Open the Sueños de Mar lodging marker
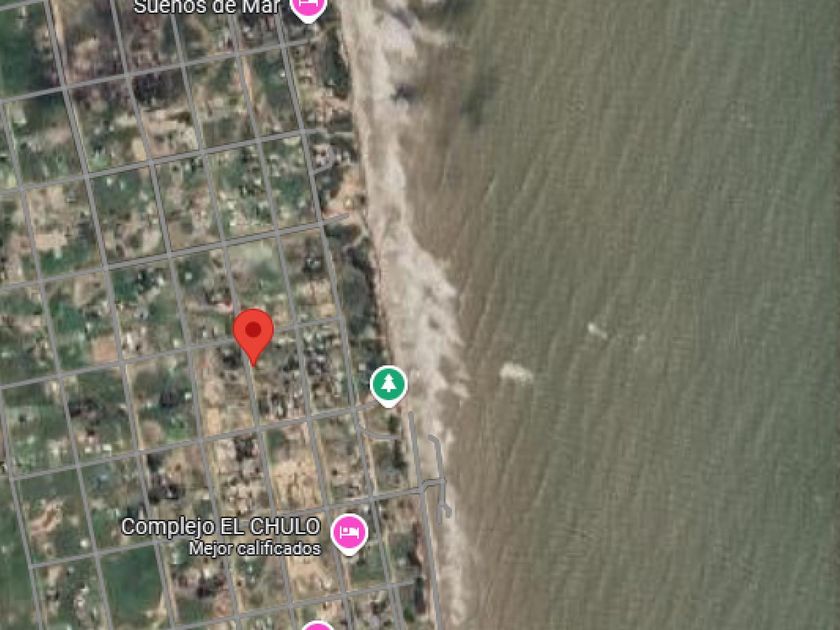This screenshot has width=840, height=630. click(x=308, y=8)
